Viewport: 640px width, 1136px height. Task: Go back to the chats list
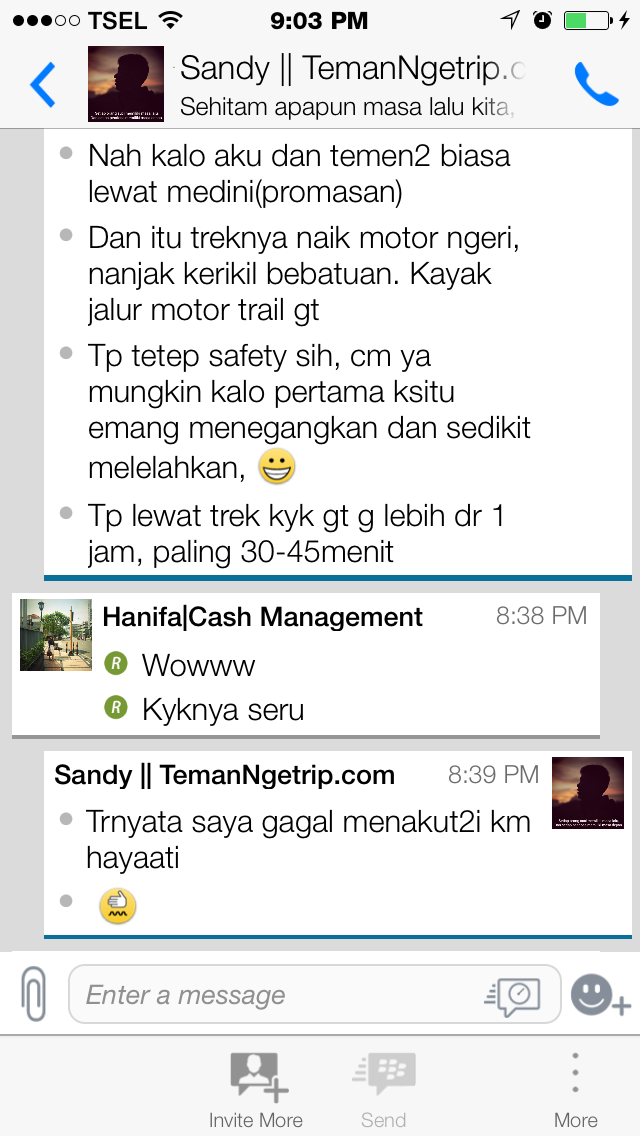[x=44, y=85]
